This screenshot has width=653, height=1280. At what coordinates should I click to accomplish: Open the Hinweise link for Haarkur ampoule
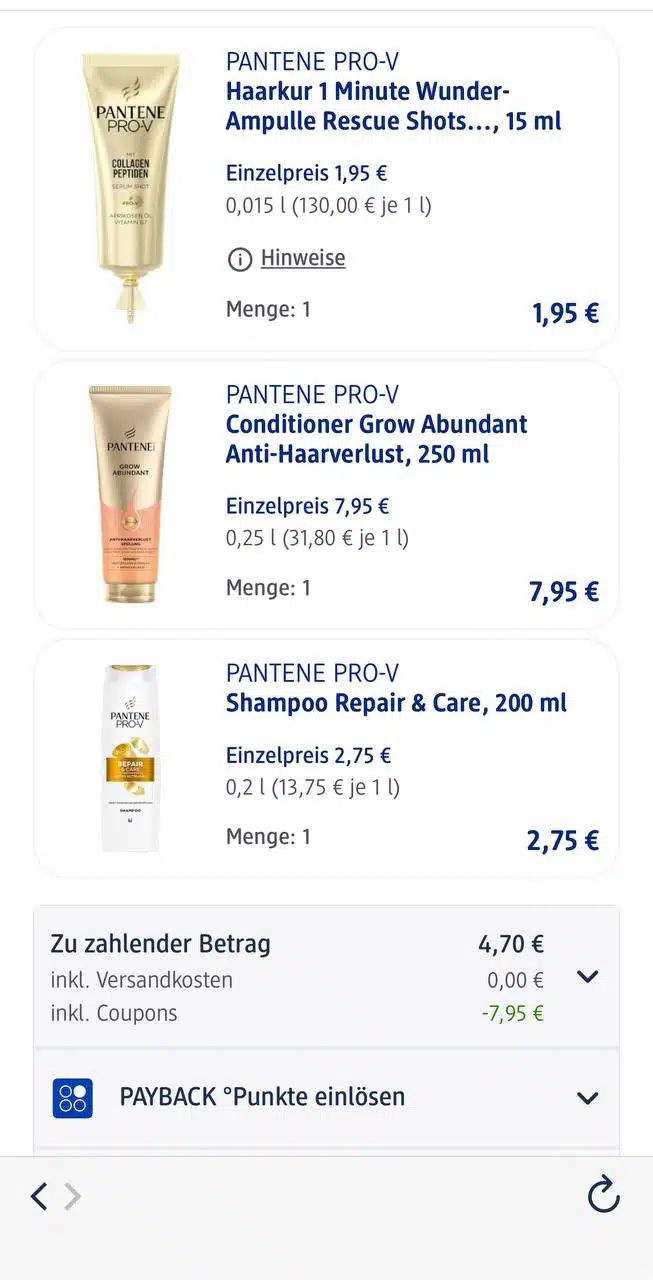click(x=302, y=258)
